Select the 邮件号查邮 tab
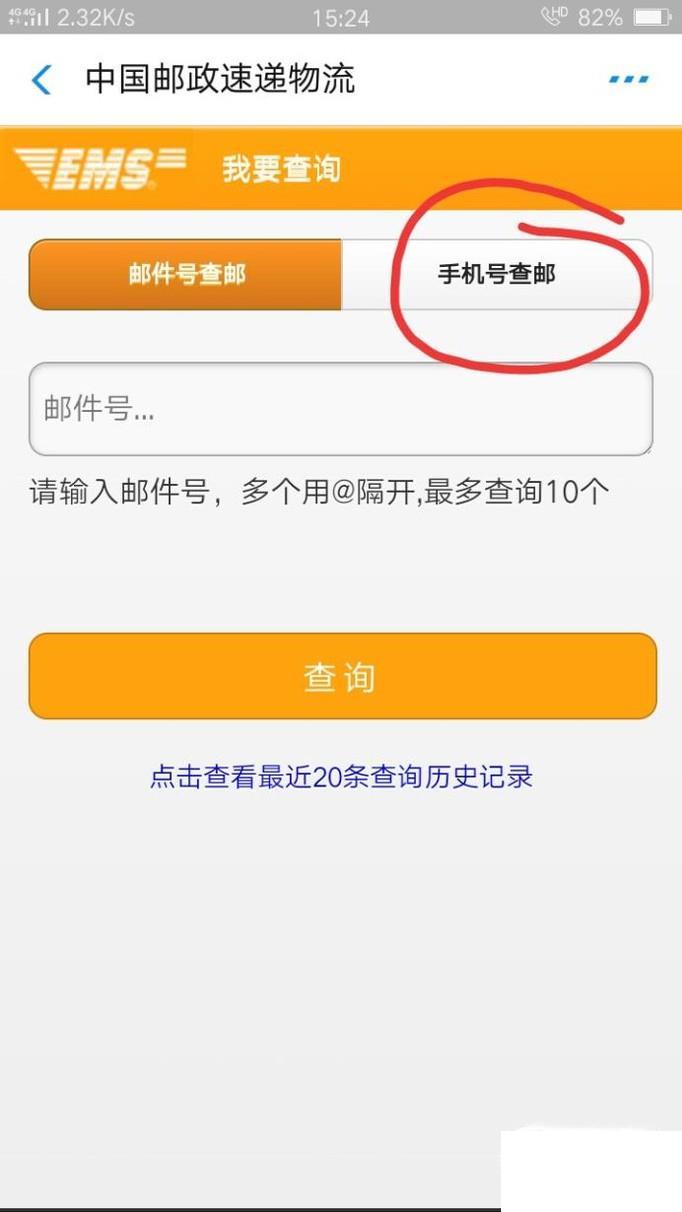 point(186,274)
